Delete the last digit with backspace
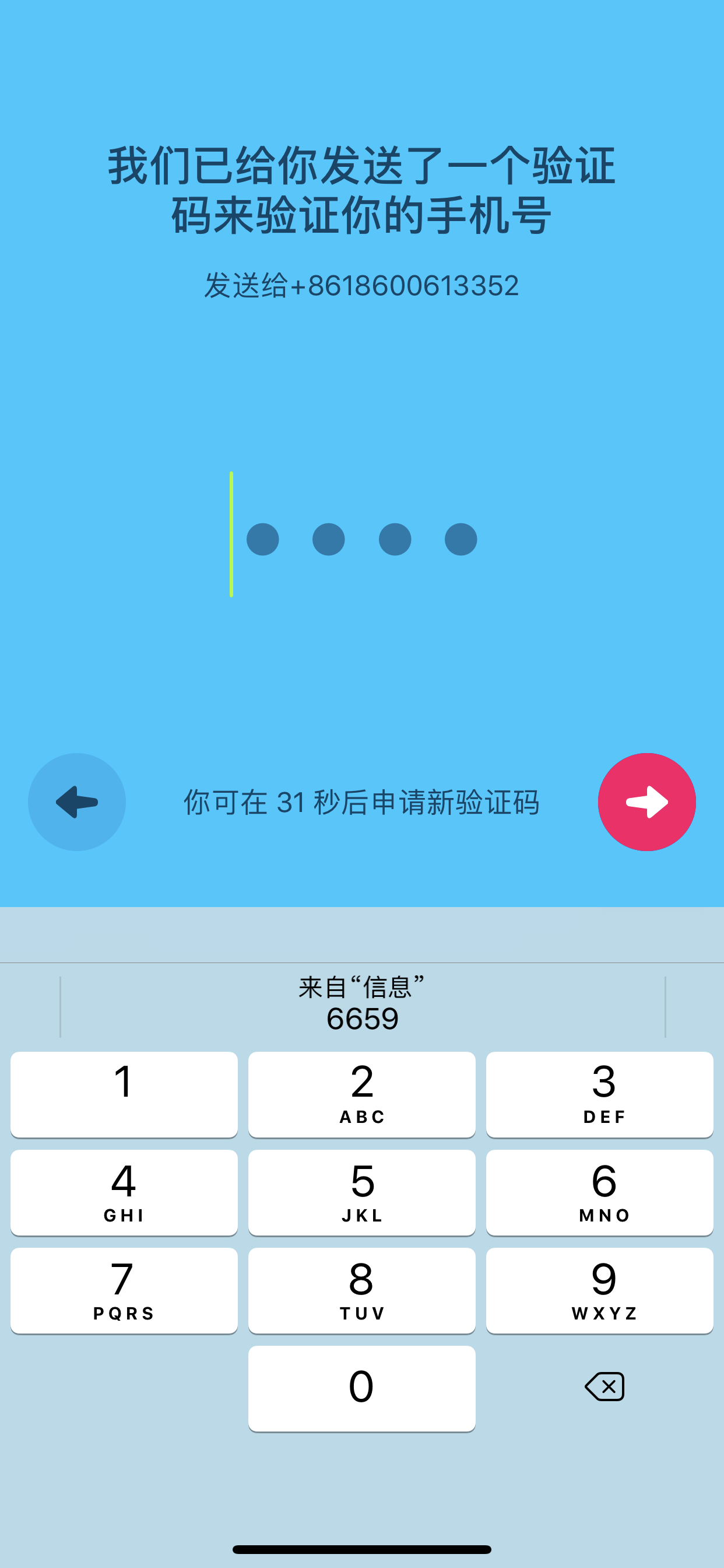The height and width of the screenshot is (1568, 724). 604,1387
